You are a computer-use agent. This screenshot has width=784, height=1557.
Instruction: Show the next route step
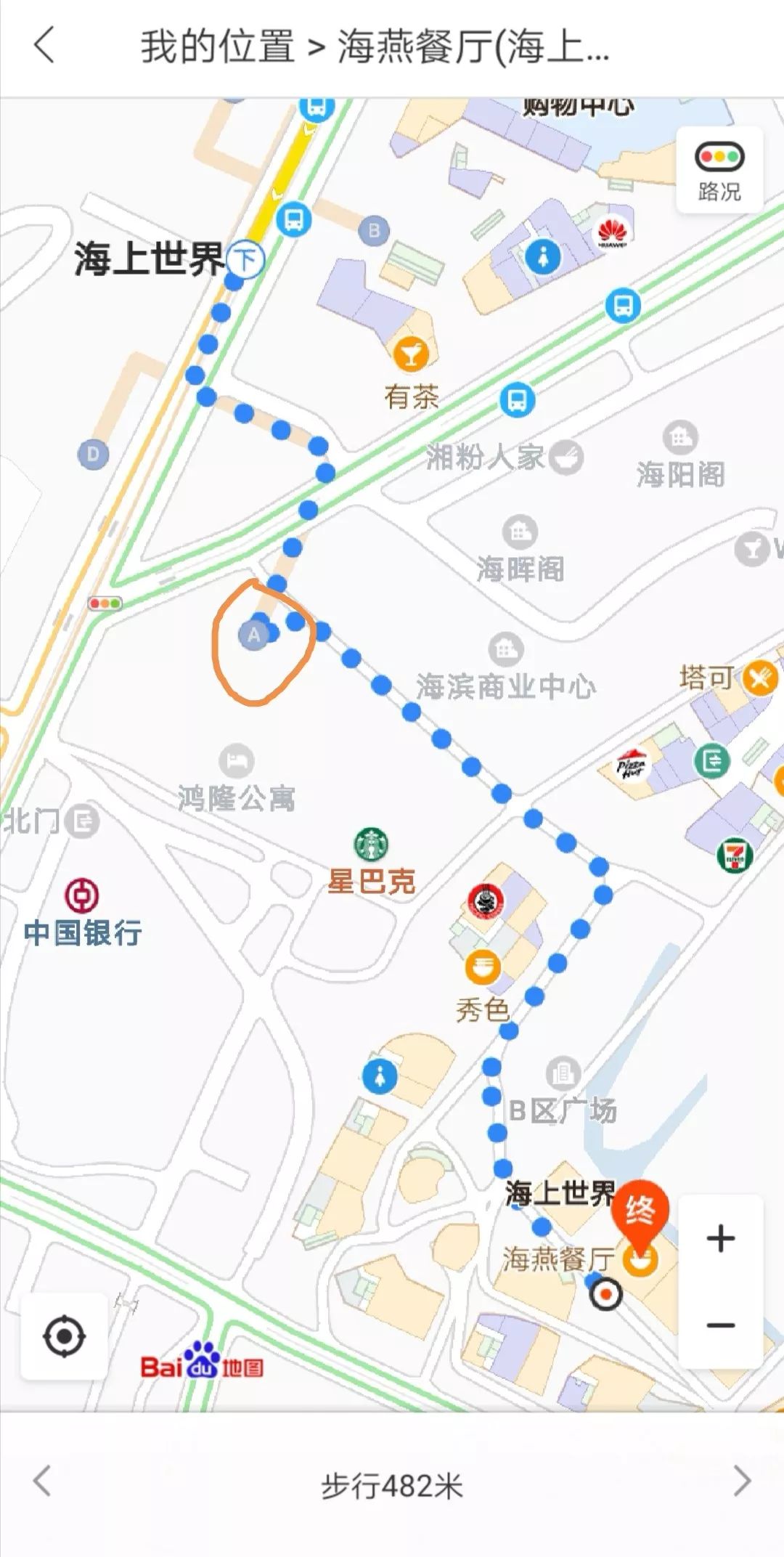[741, 1481]
